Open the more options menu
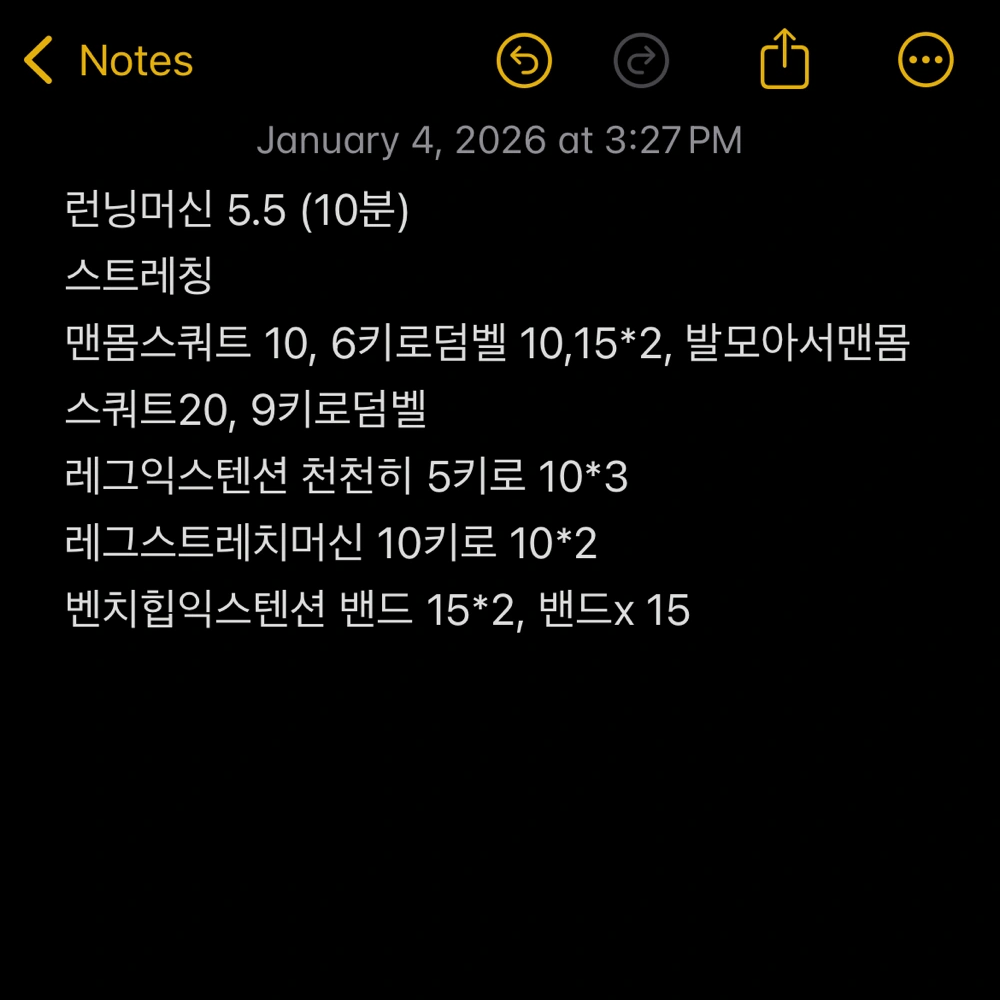The image size is (1000, 1000). (x=925, y=61)
